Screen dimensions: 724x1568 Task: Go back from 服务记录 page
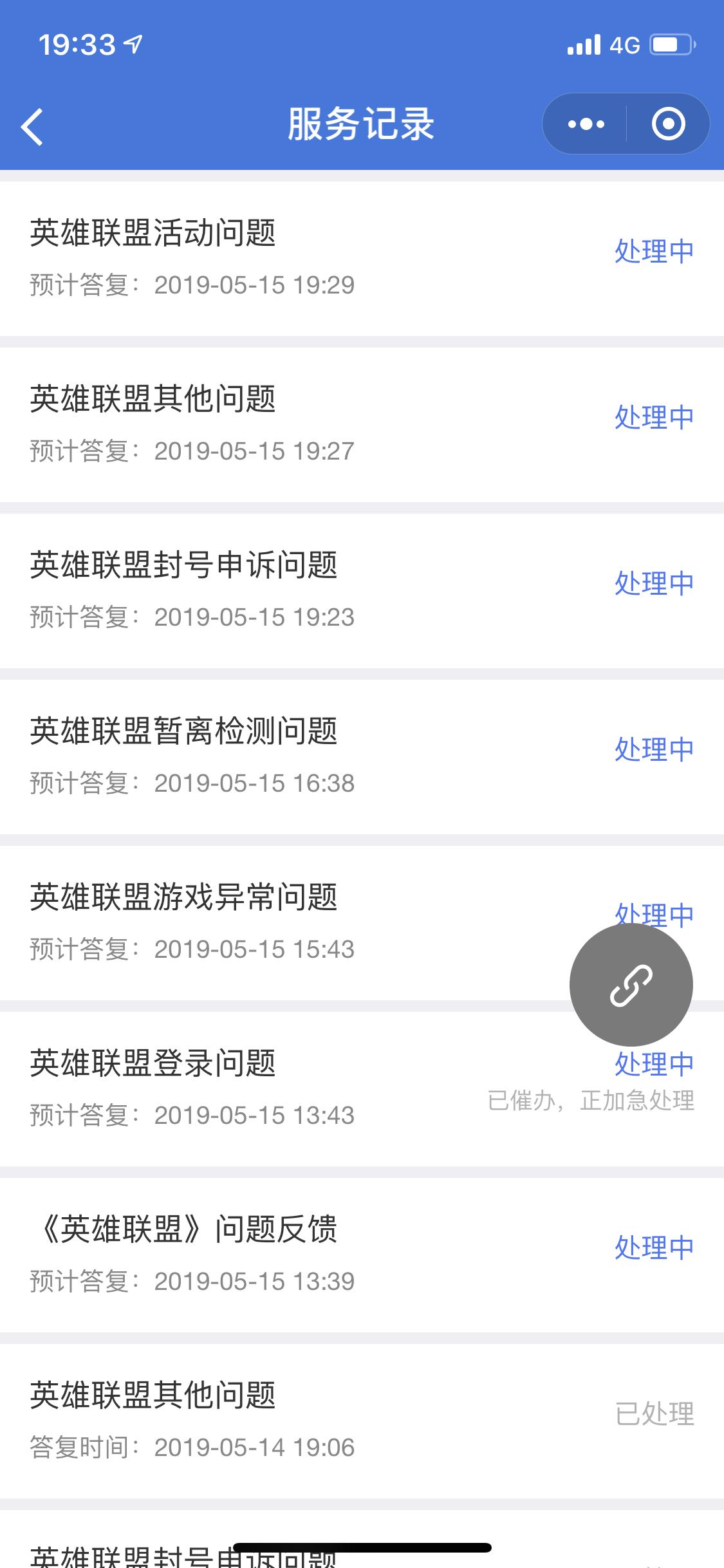pos(32,126)
